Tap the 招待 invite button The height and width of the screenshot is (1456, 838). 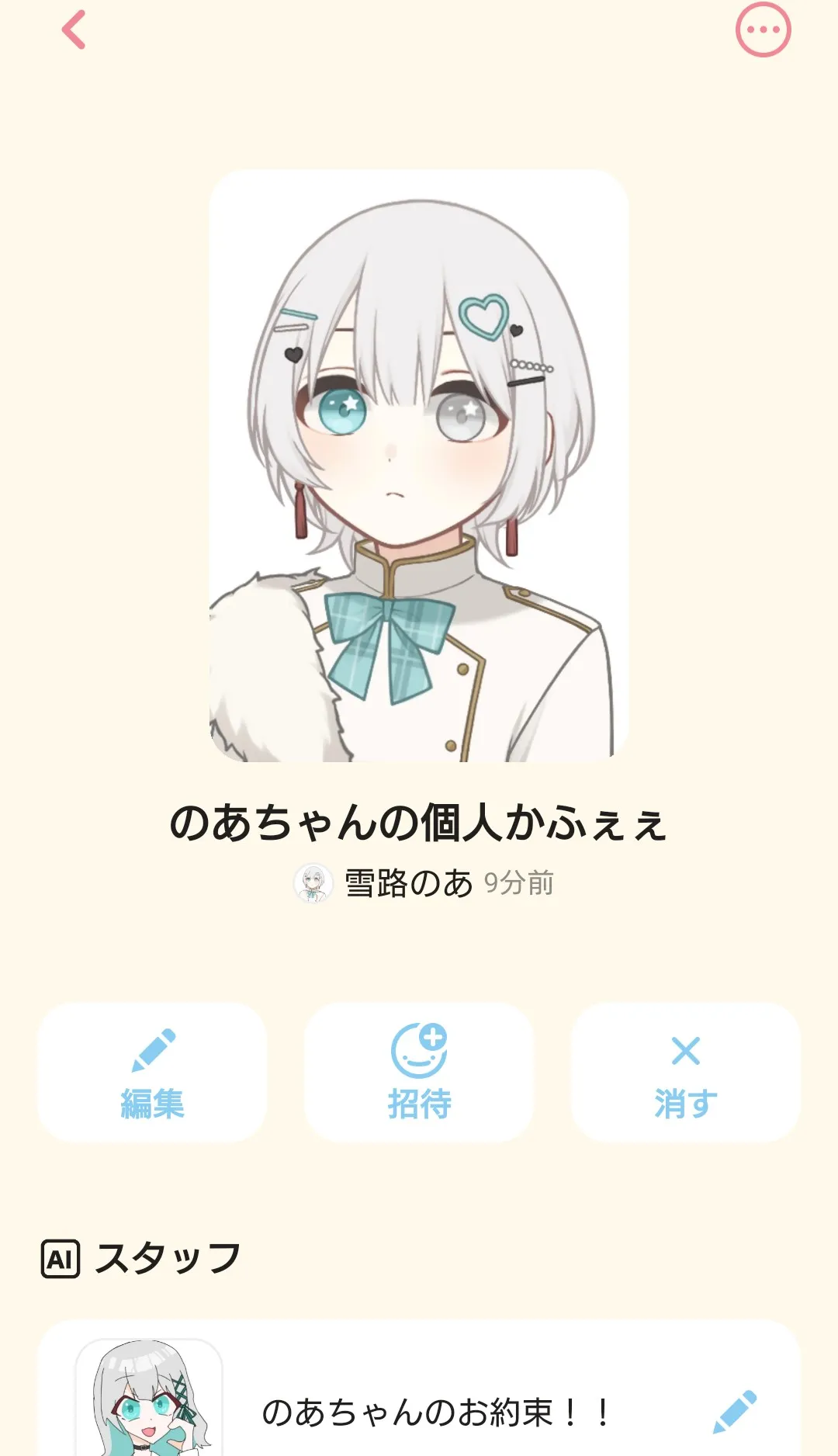click(x=419, y=1072)
